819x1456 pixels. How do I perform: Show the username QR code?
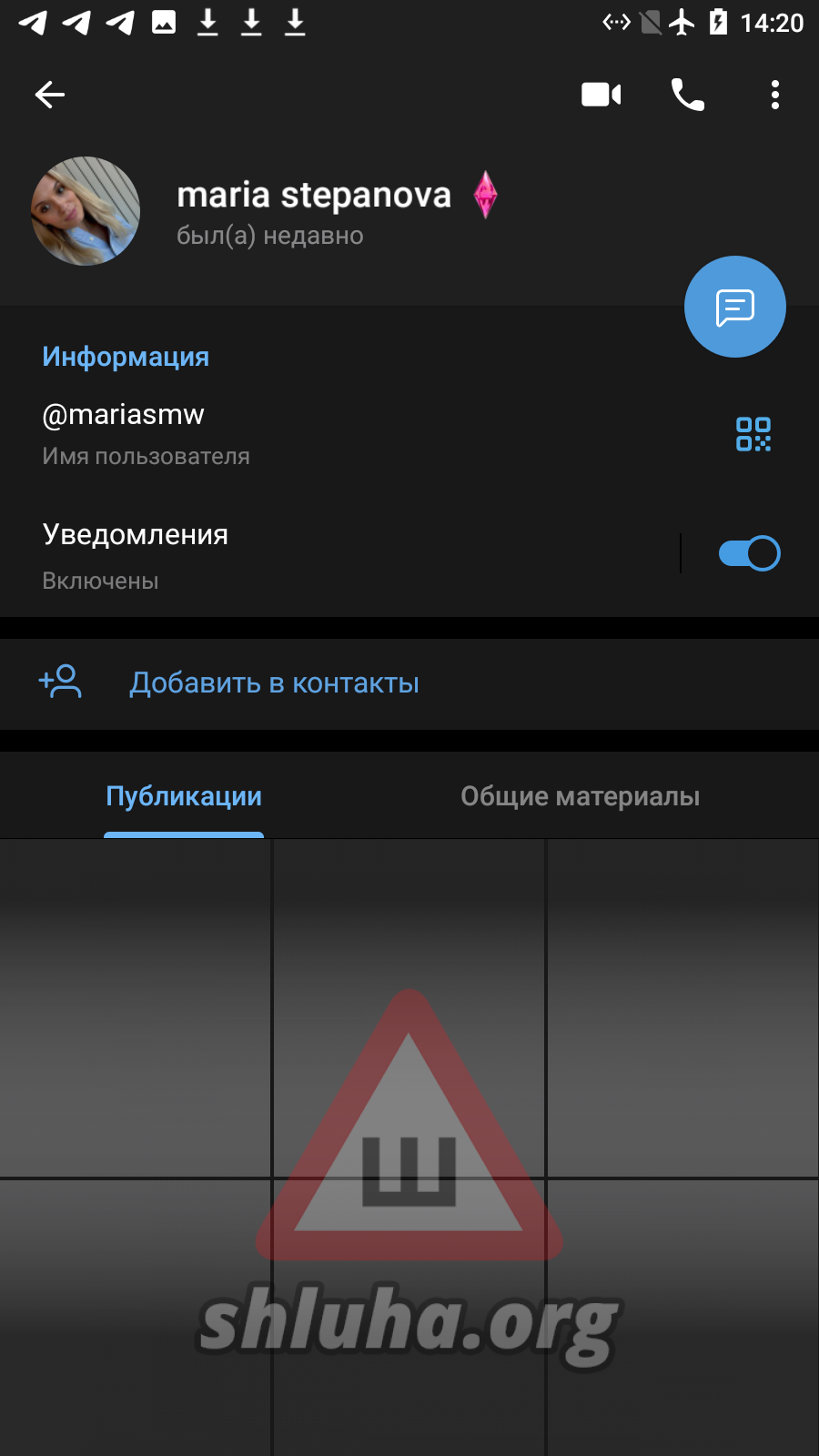pyautogui.click(x=753, y=434)
